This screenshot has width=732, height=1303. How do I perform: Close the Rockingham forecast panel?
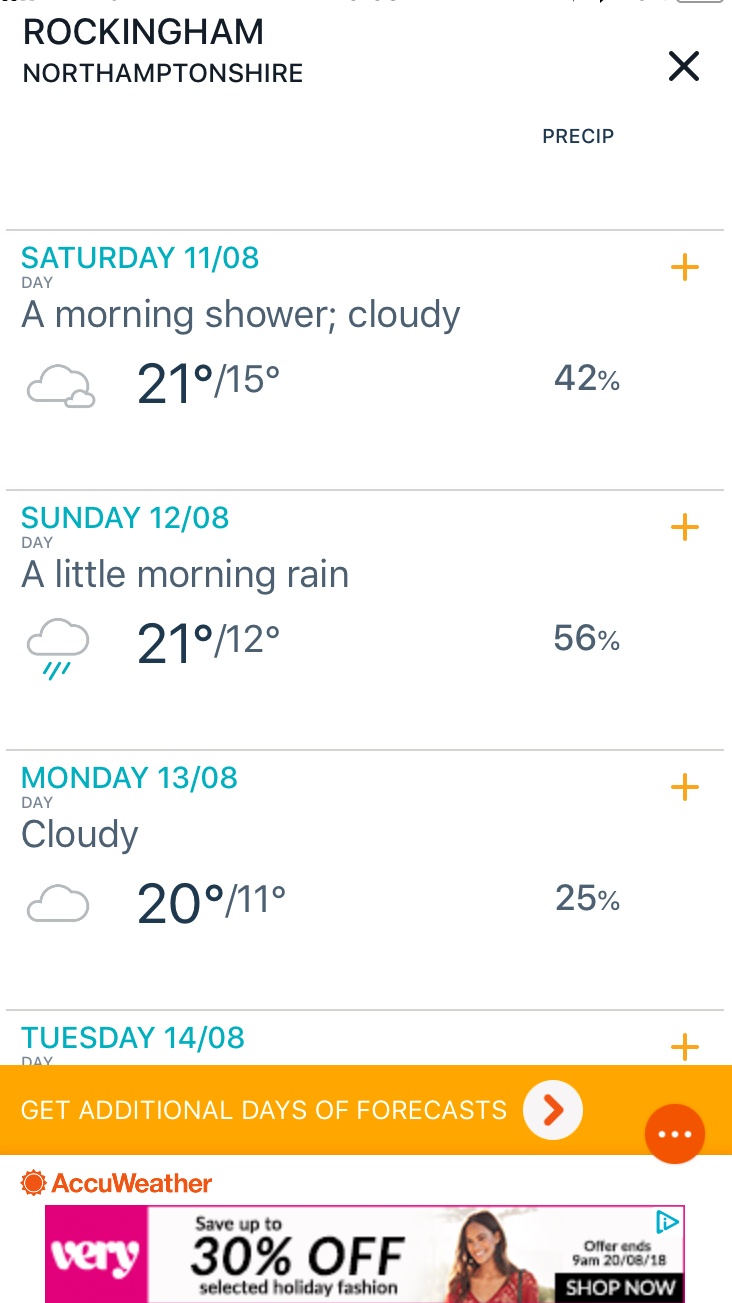point(684,67)
